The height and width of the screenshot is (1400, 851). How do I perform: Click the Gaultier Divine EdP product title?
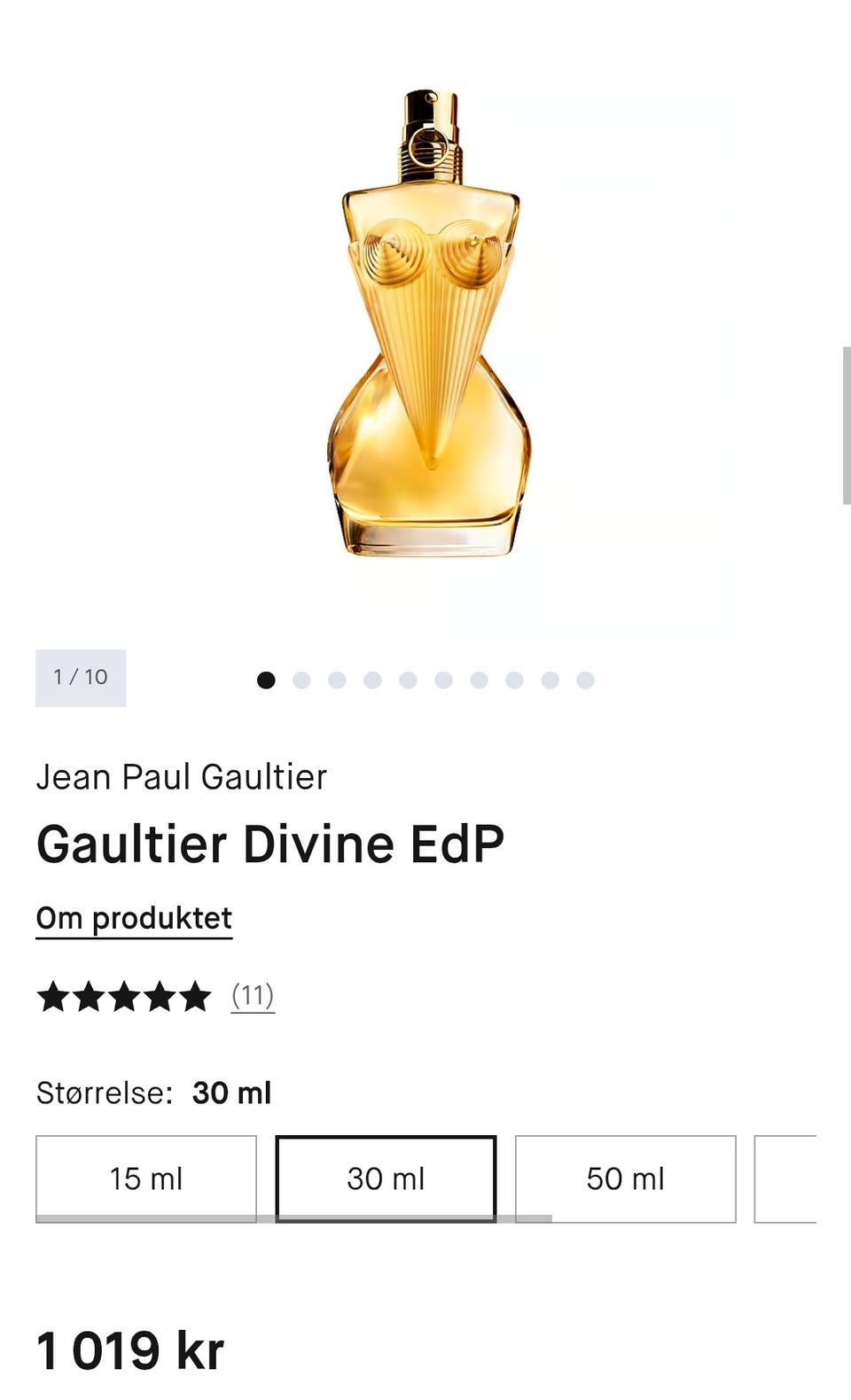(x=268, y=845)
